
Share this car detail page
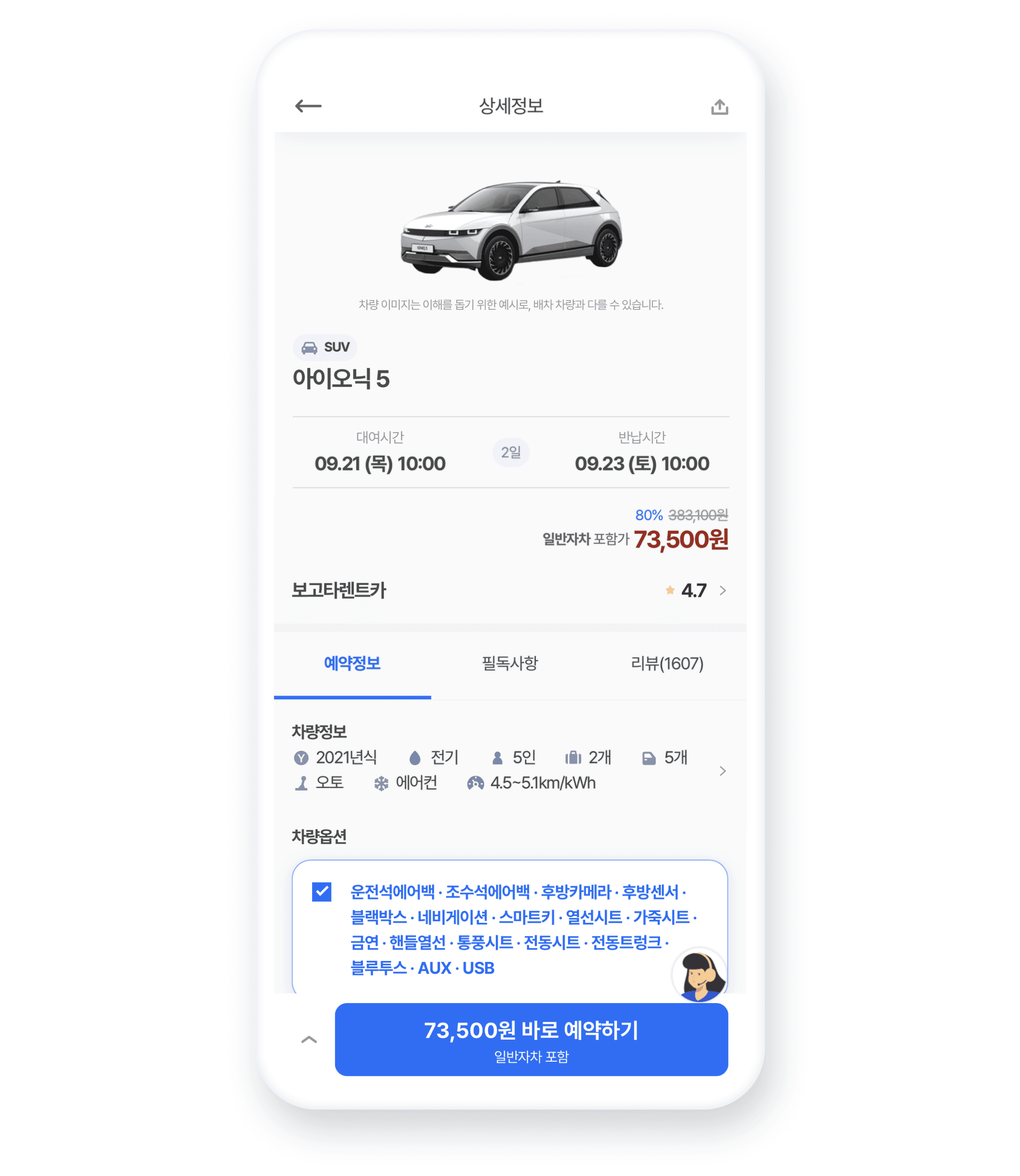(x=720, y=107)
